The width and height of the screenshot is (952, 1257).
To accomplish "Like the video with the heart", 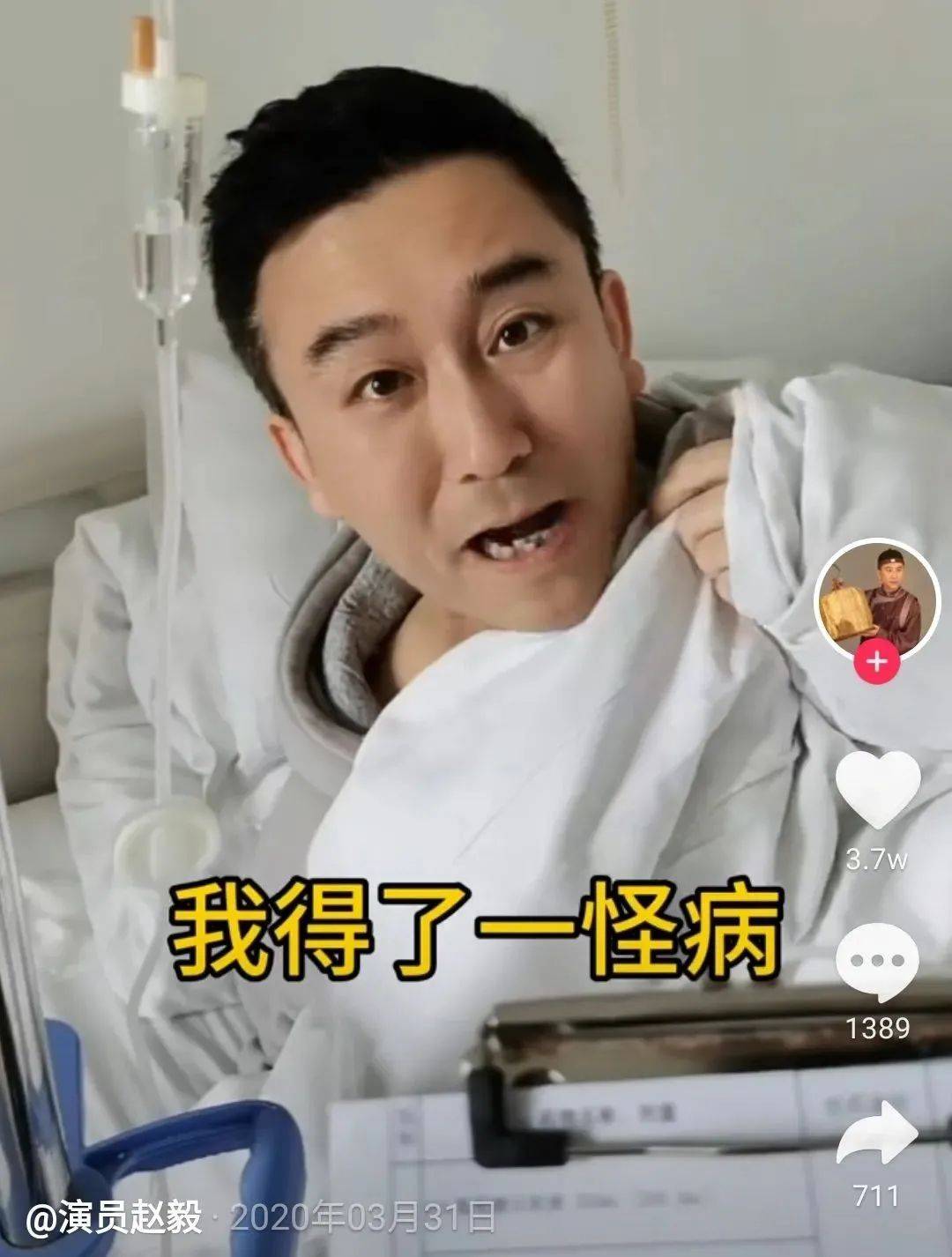I will tap(877, 789).
